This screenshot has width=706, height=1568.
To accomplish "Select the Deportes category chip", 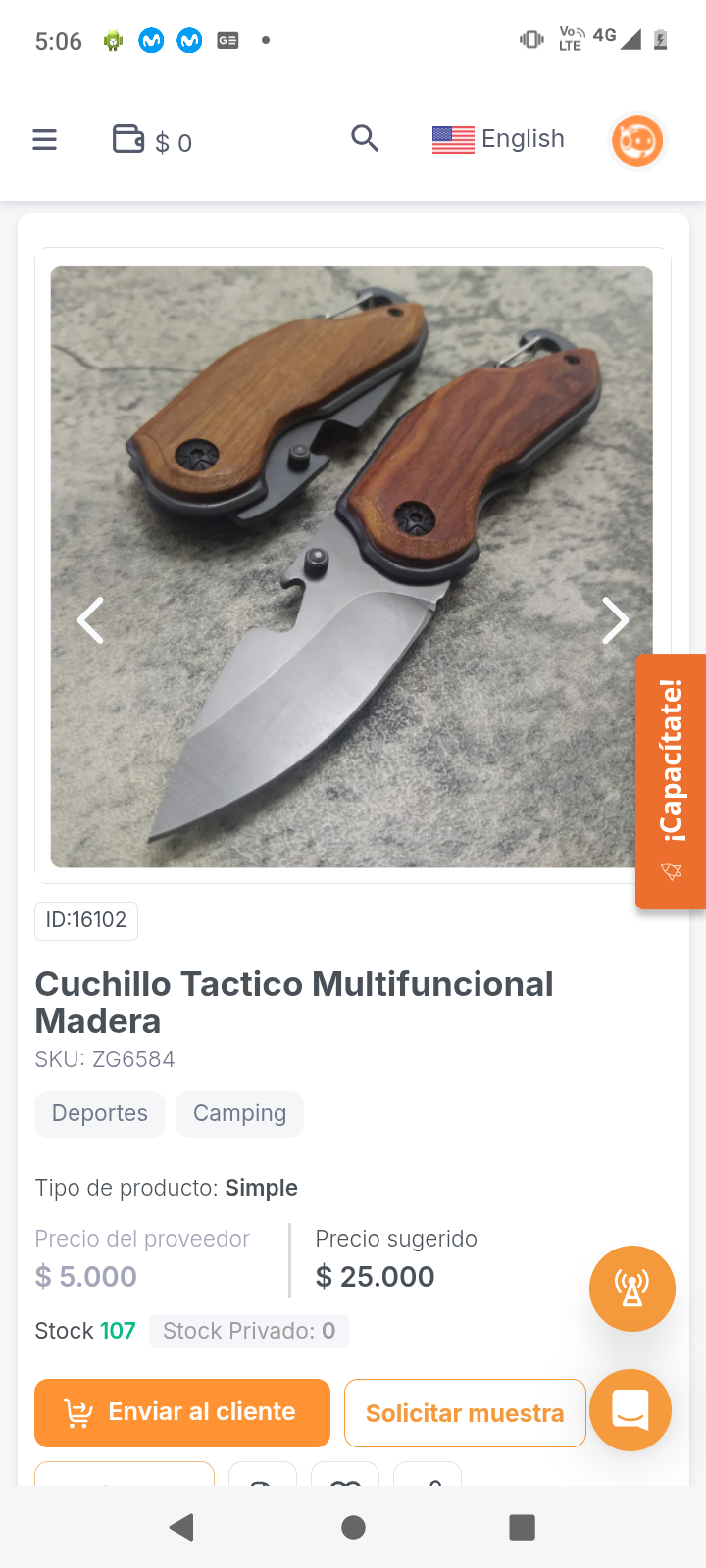I will click(x=100, y=1113).
